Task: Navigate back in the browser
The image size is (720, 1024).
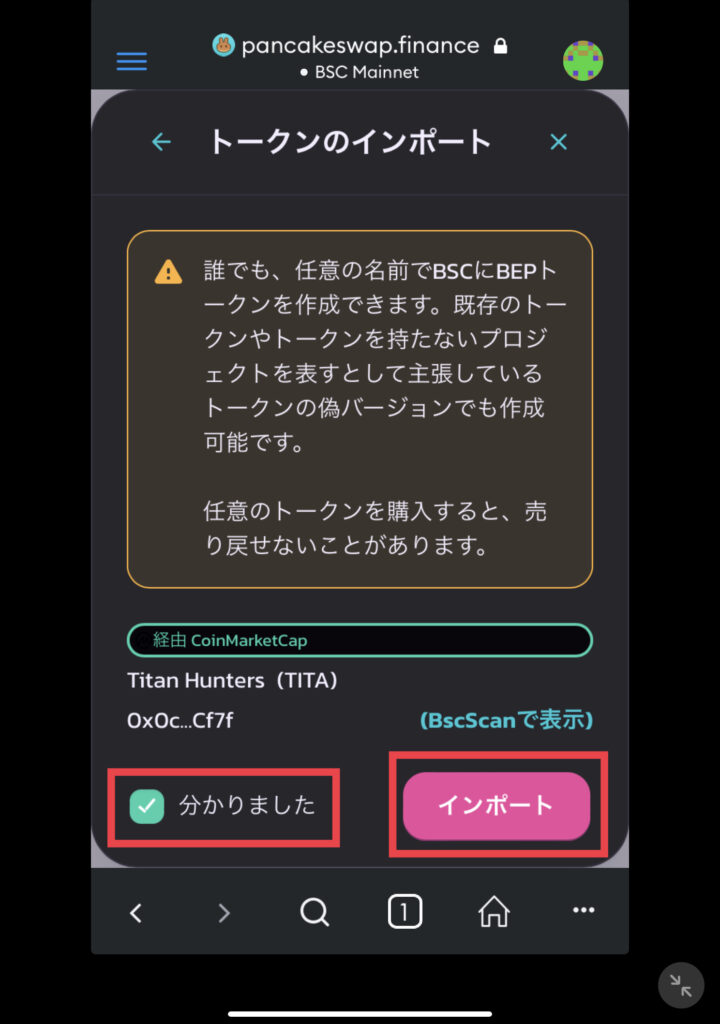Action: (137, 912)
